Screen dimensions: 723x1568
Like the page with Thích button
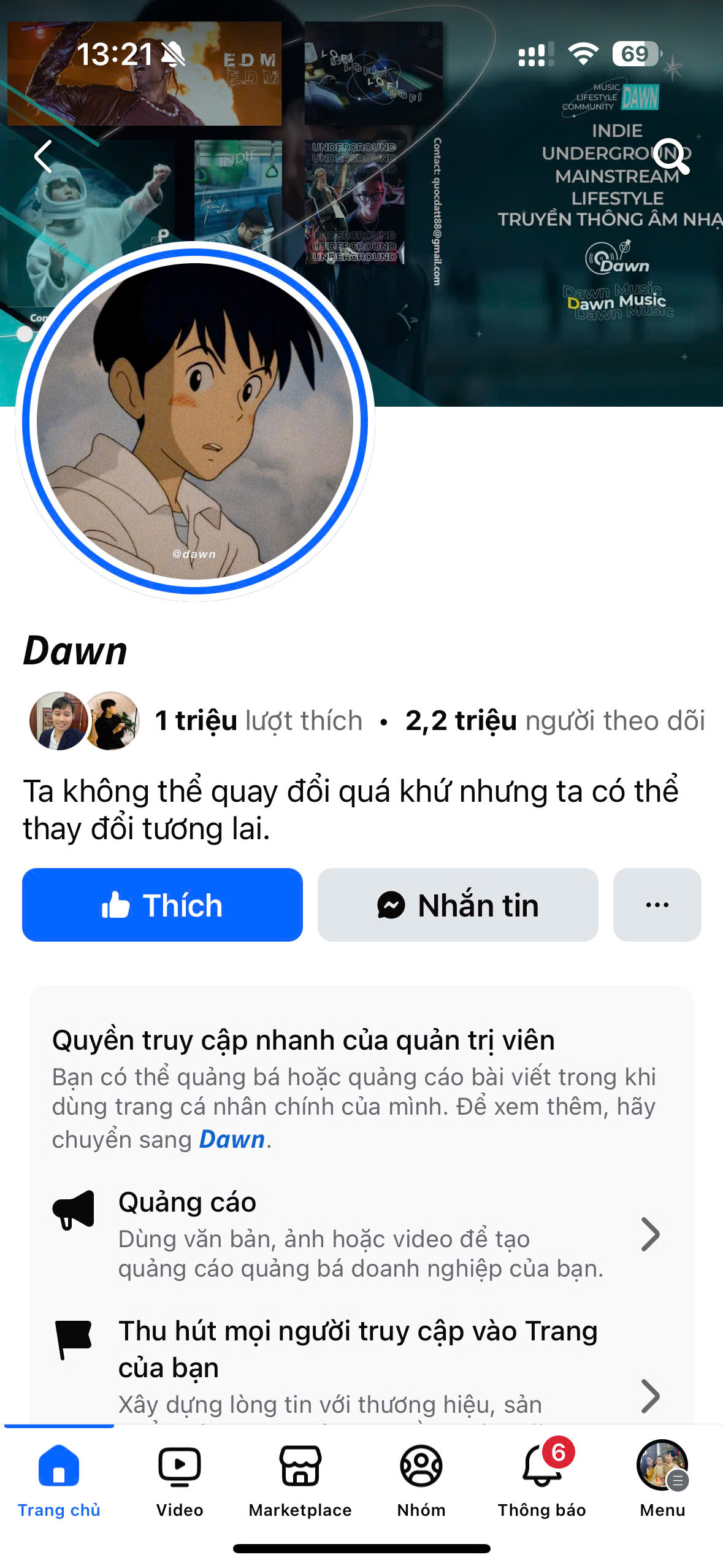click(x=163, y=905)
